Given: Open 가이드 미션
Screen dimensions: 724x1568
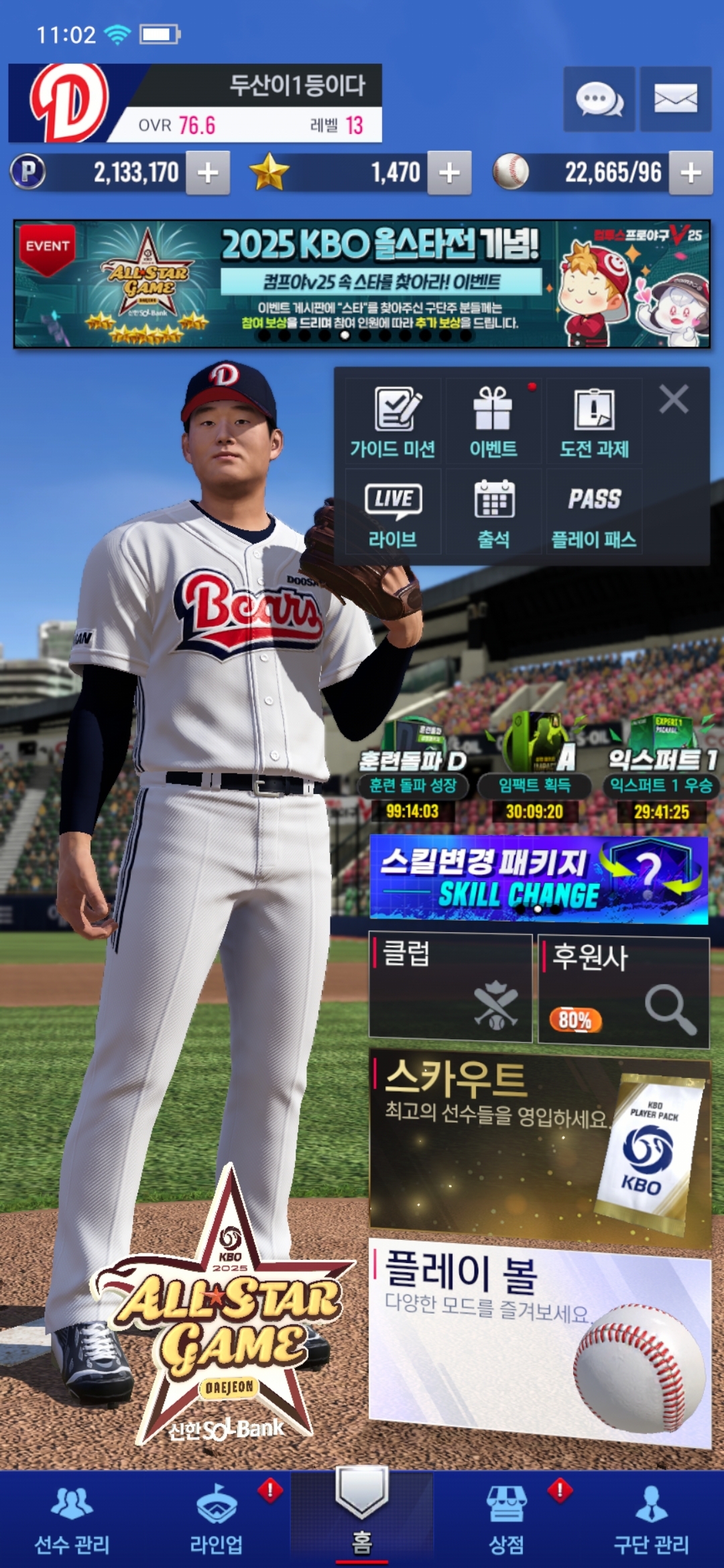Looking at the screenshot, I should [x=393, y=421].
